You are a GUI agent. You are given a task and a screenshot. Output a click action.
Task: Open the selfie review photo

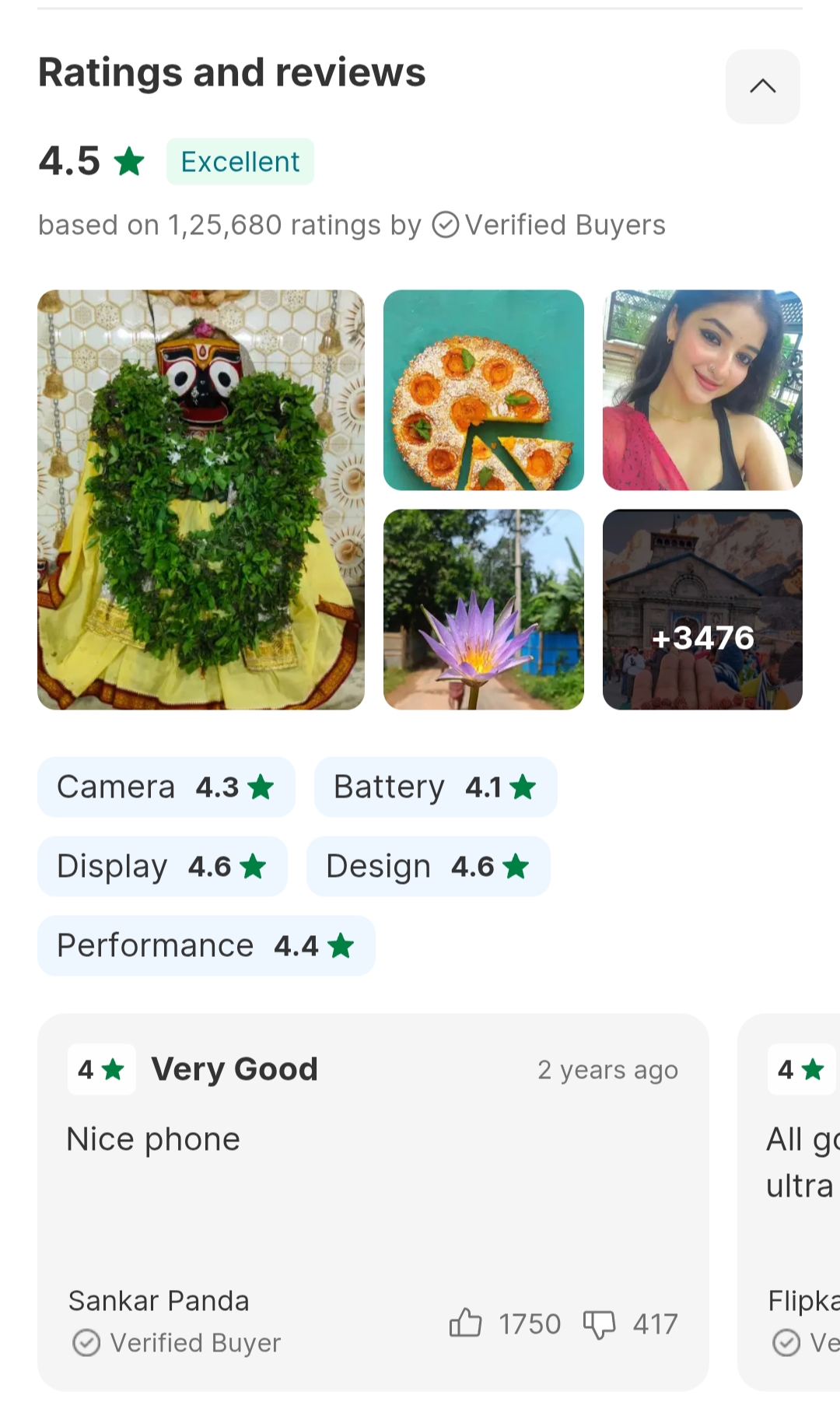[702, 390]
